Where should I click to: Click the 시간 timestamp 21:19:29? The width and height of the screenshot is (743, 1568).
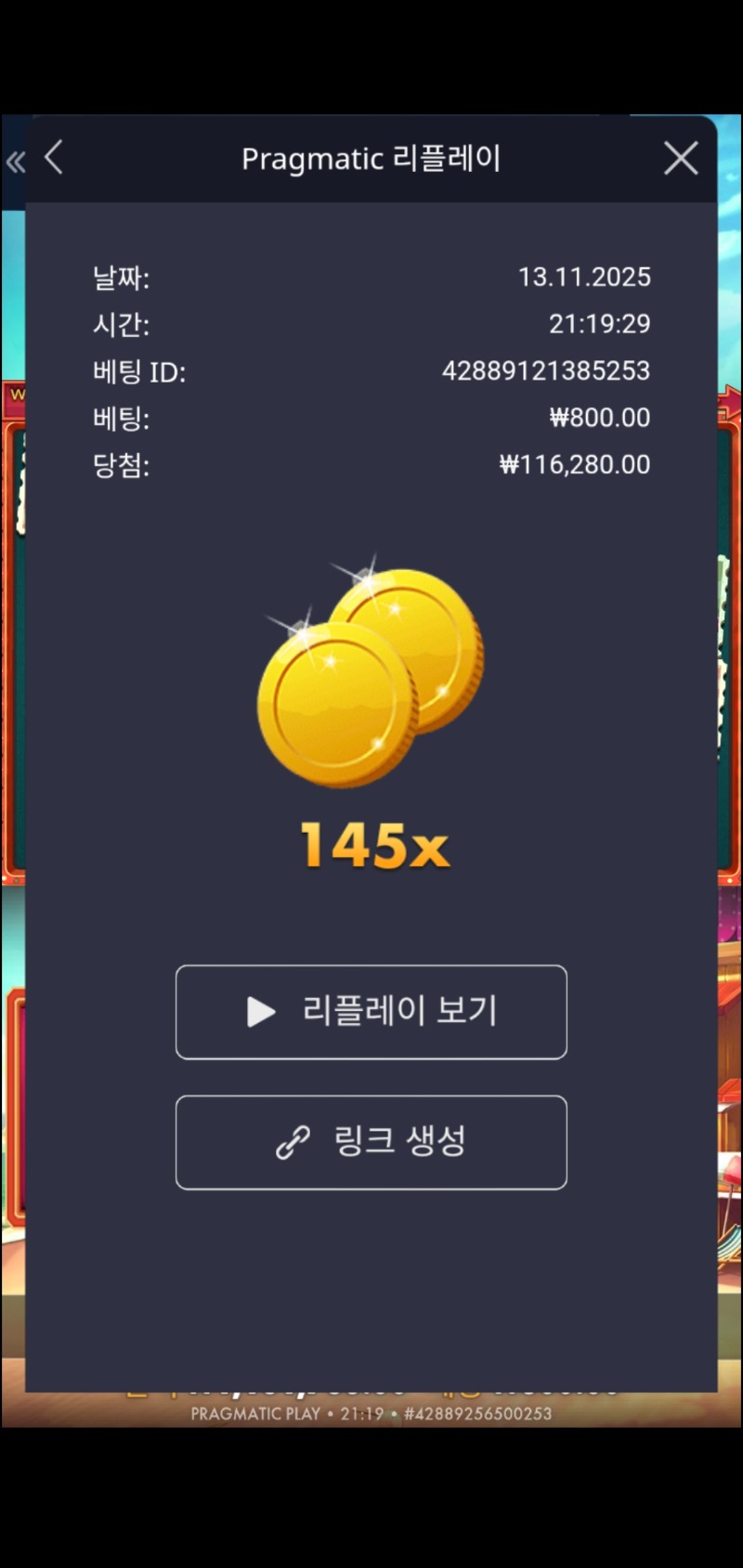(600, 324)
